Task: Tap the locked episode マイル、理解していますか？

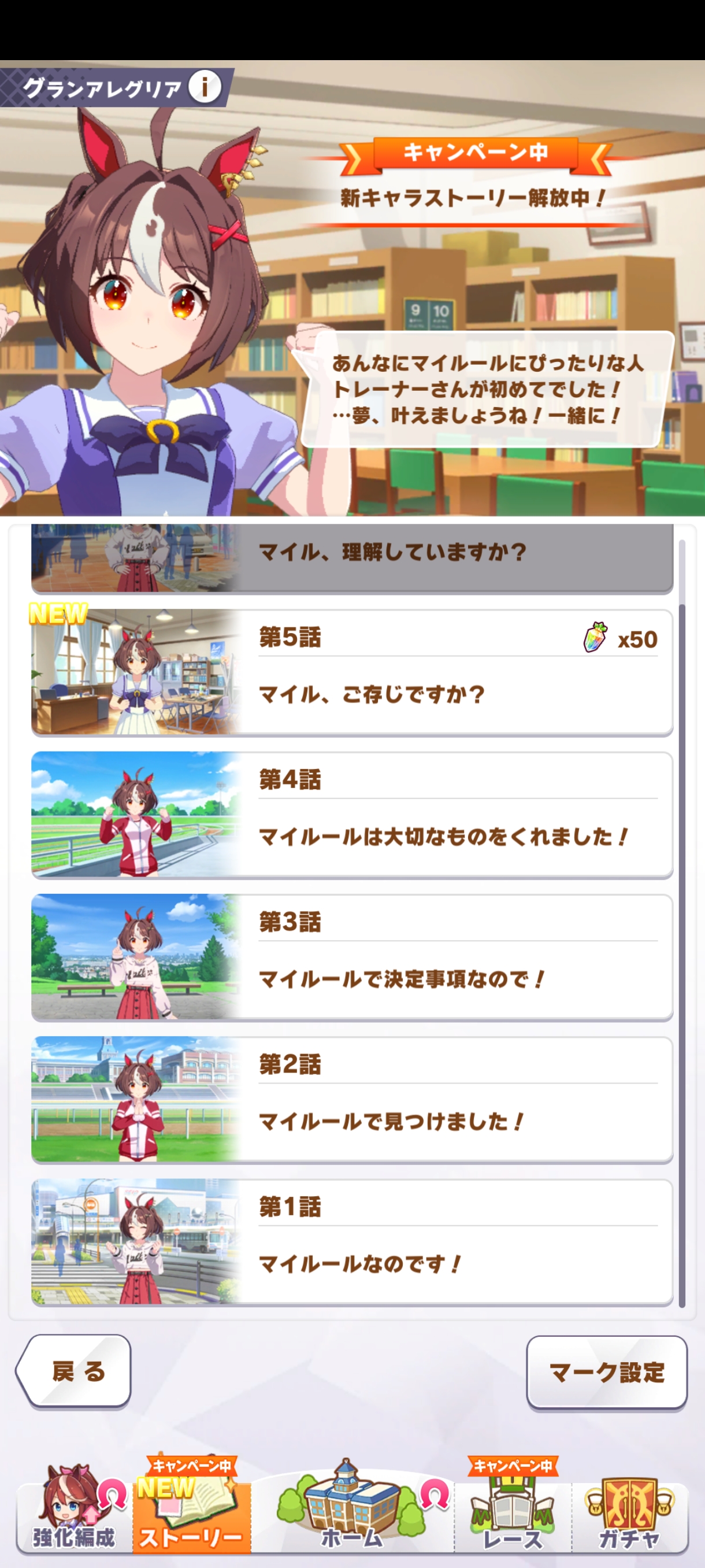Action: pyautogui.click(x=351, y=556)
